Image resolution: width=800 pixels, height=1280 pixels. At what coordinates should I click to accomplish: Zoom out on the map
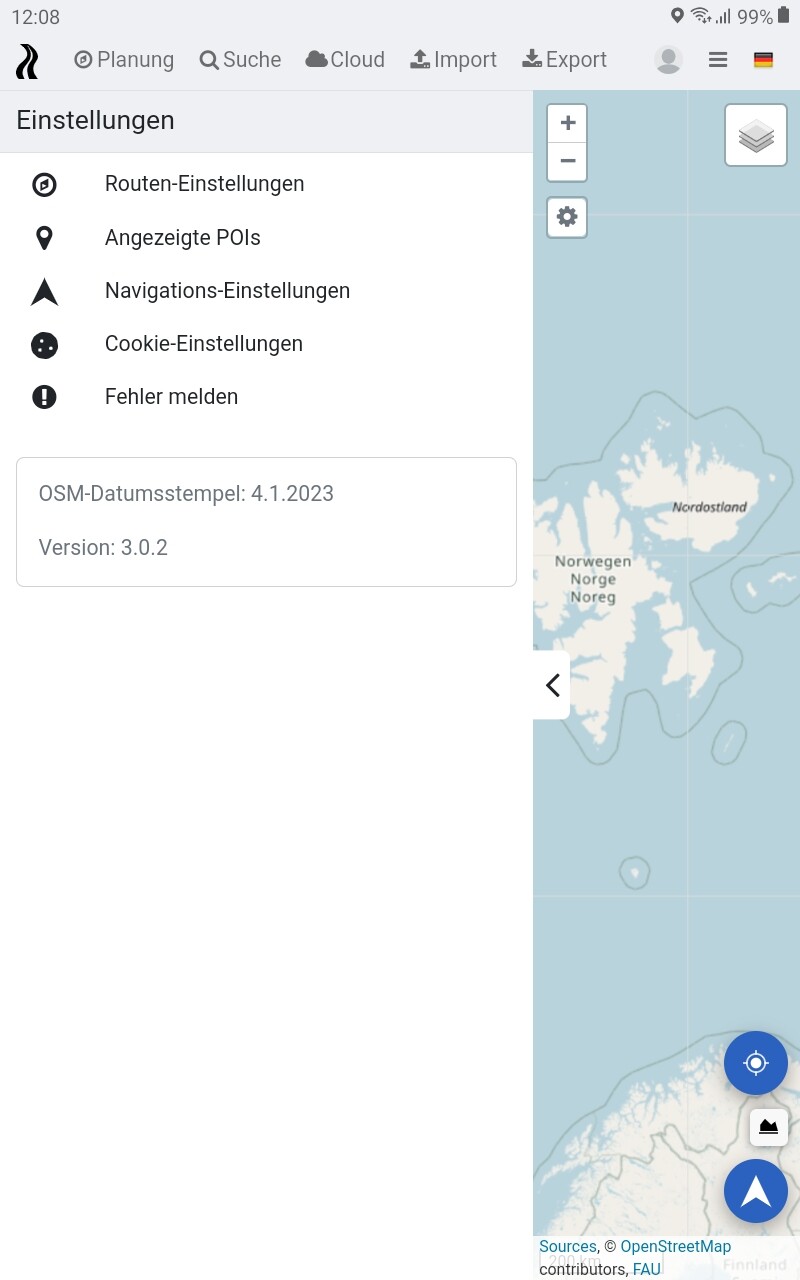tap(567, 161)
